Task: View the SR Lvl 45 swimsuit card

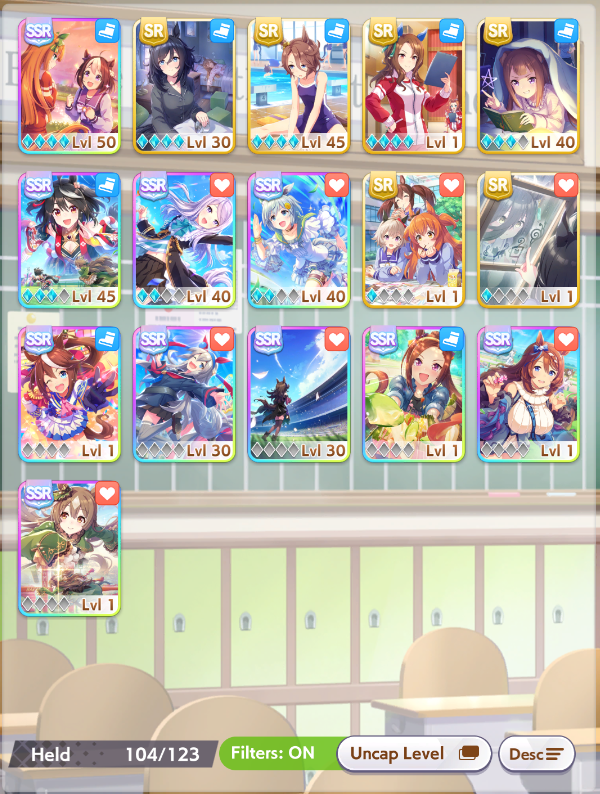Action: (298, 86)
